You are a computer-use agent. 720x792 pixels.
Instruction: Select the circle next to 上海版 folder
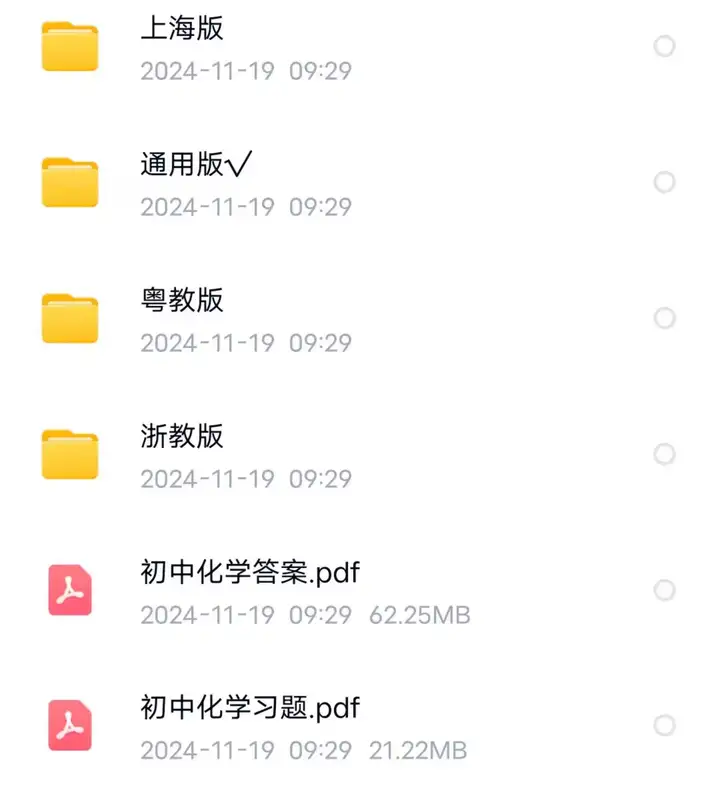663,46
